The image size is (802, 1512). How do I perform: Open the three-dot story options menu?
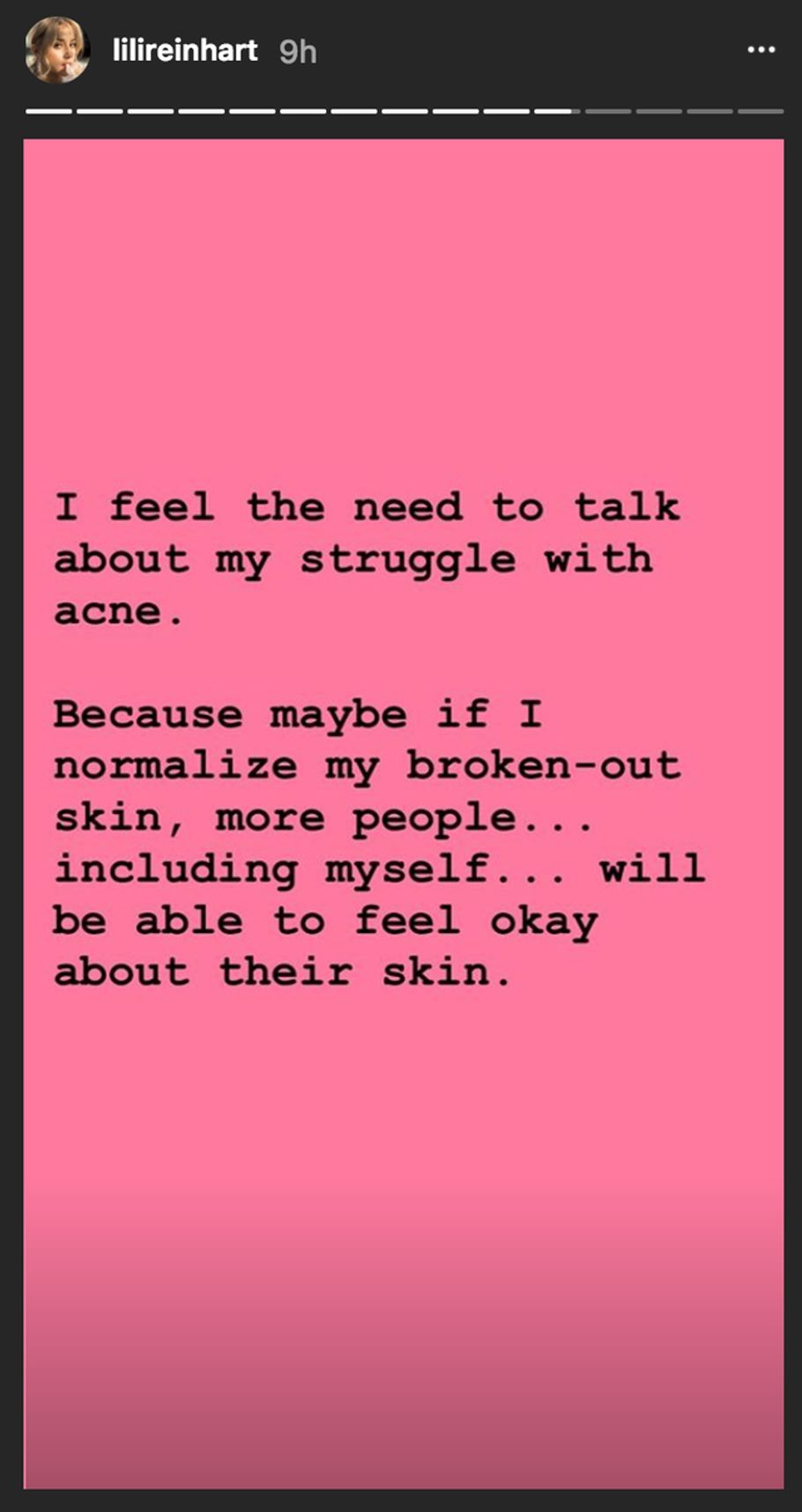pyautogui.click(x=761, y=50)
